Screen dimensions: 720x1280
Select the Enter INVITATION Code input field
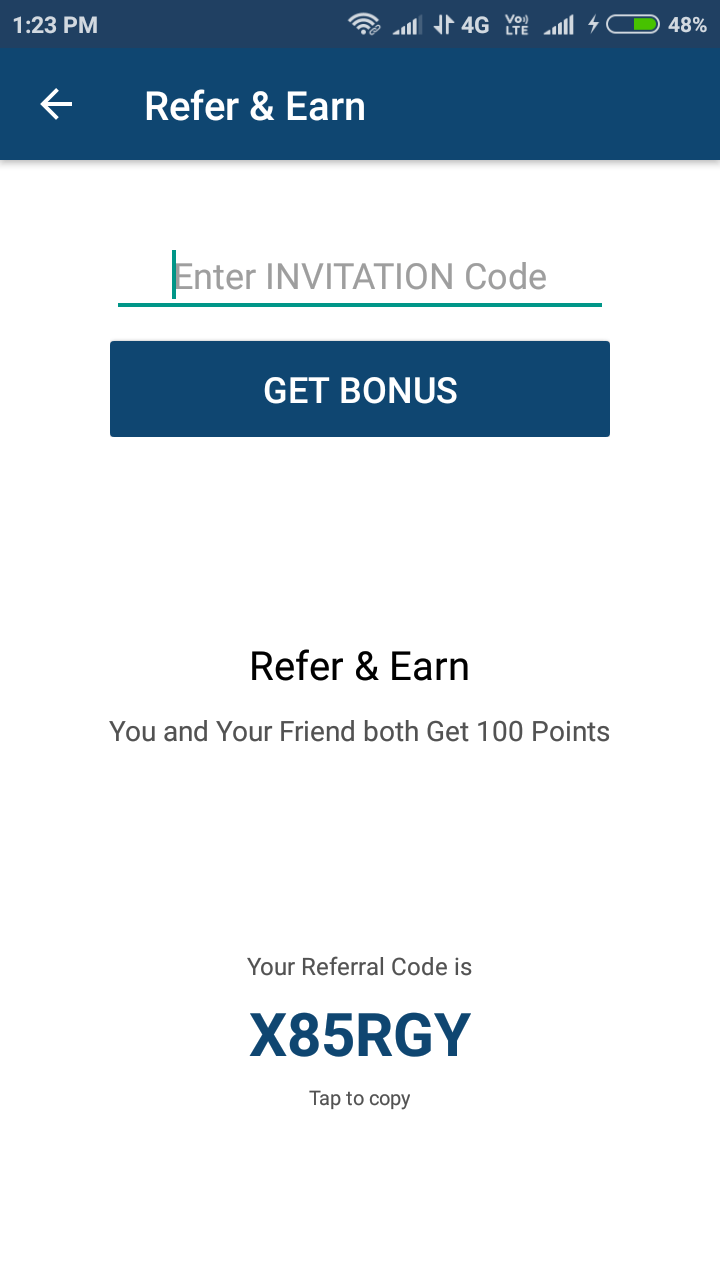pyautogui.click(x=360, y=276)
